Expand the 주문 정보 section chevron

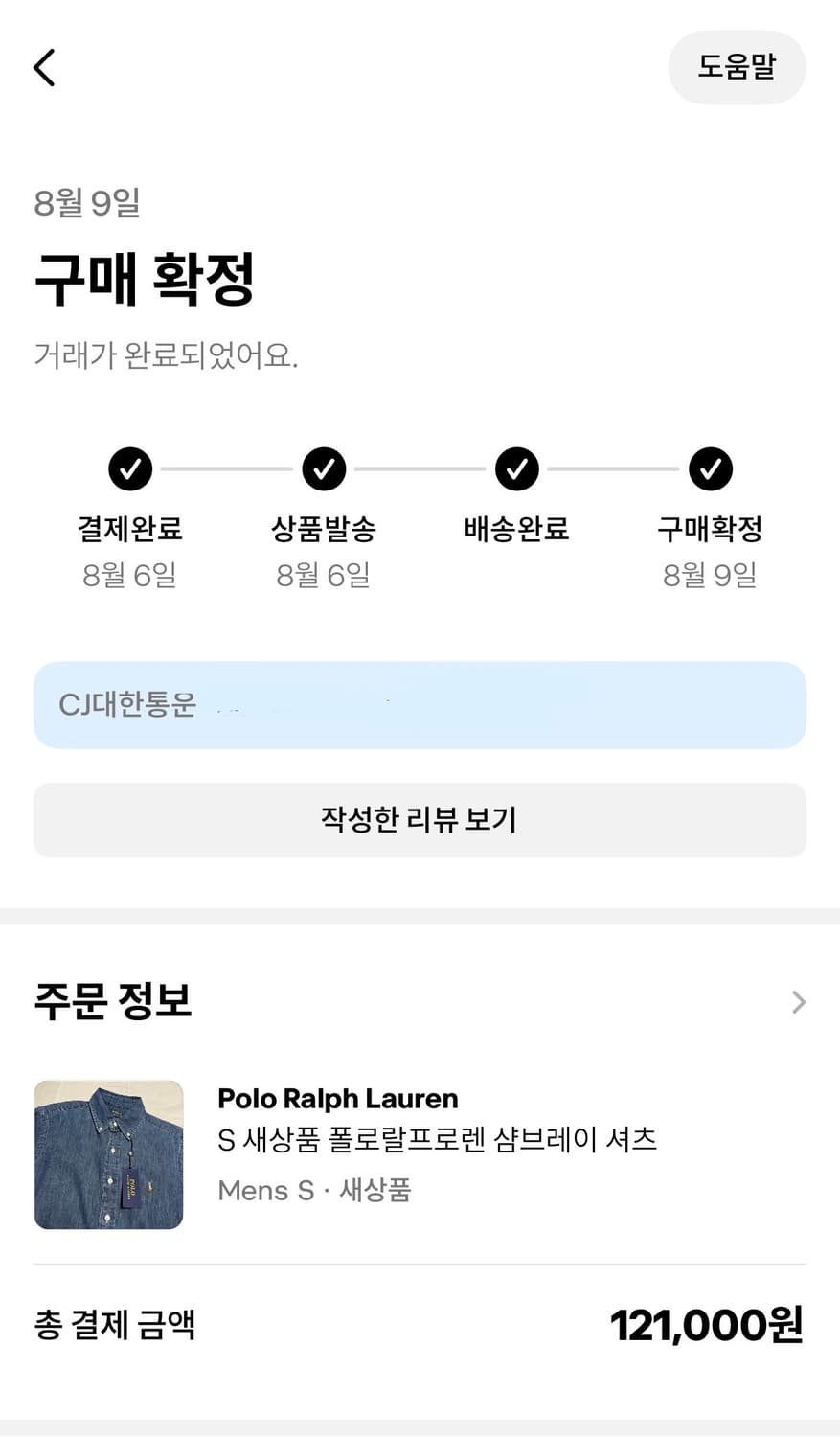pyautogui.click(x=799, y=1002)
